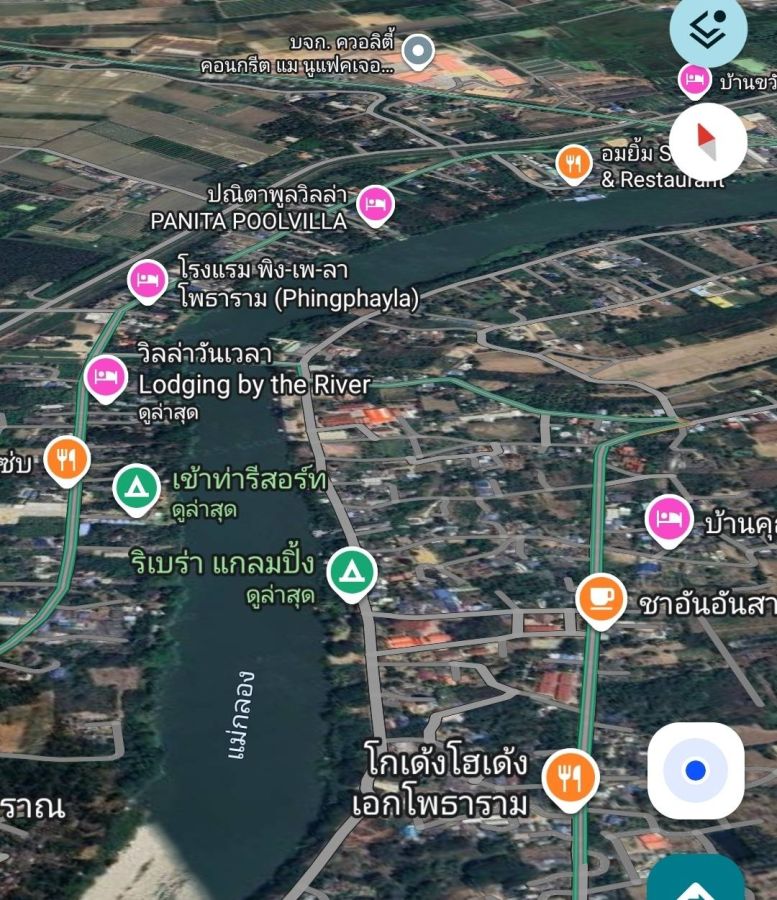Reset map orientation with the compass
Viewport: 777px width, 900px height.
click(x=708, y=141)
